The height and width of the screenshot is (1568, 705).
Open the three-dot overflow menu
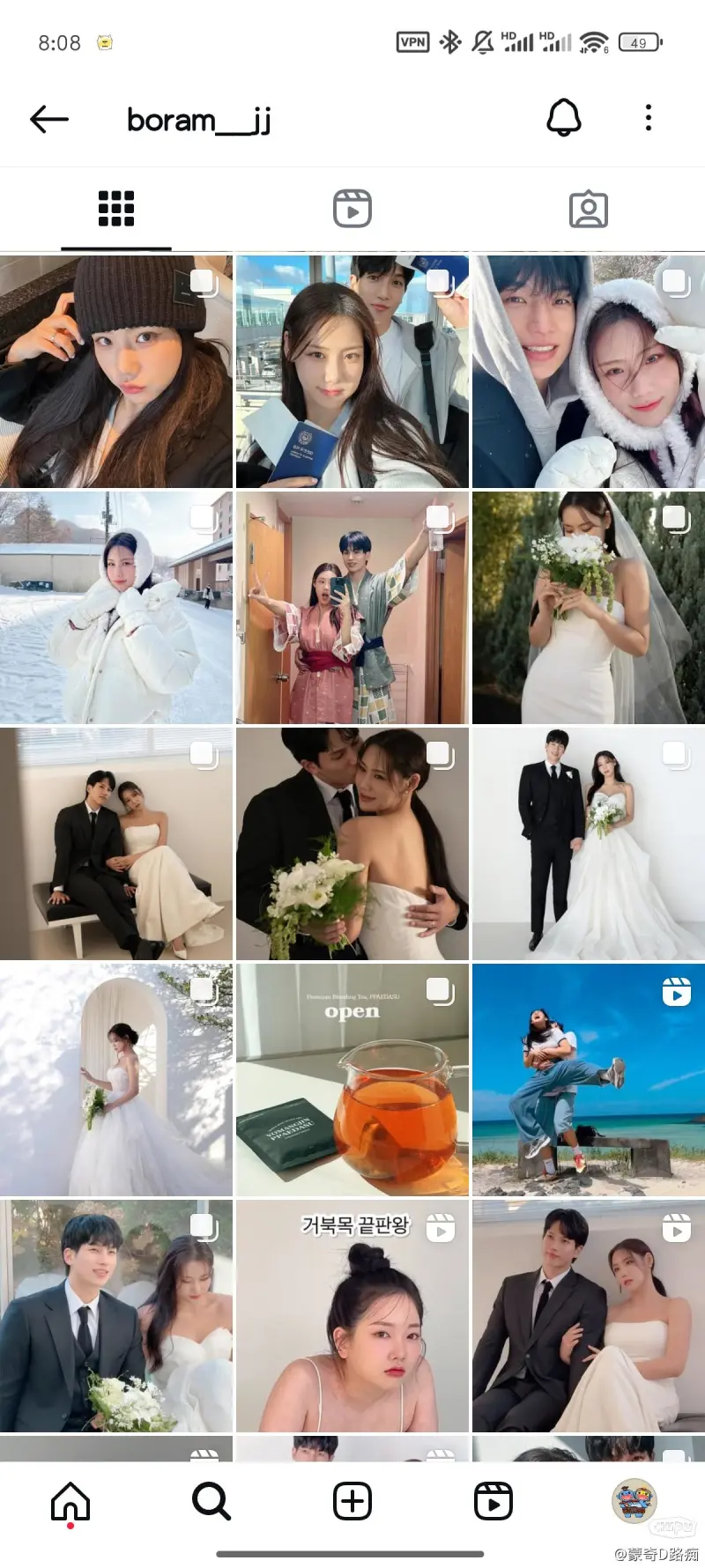click(649, 118)
